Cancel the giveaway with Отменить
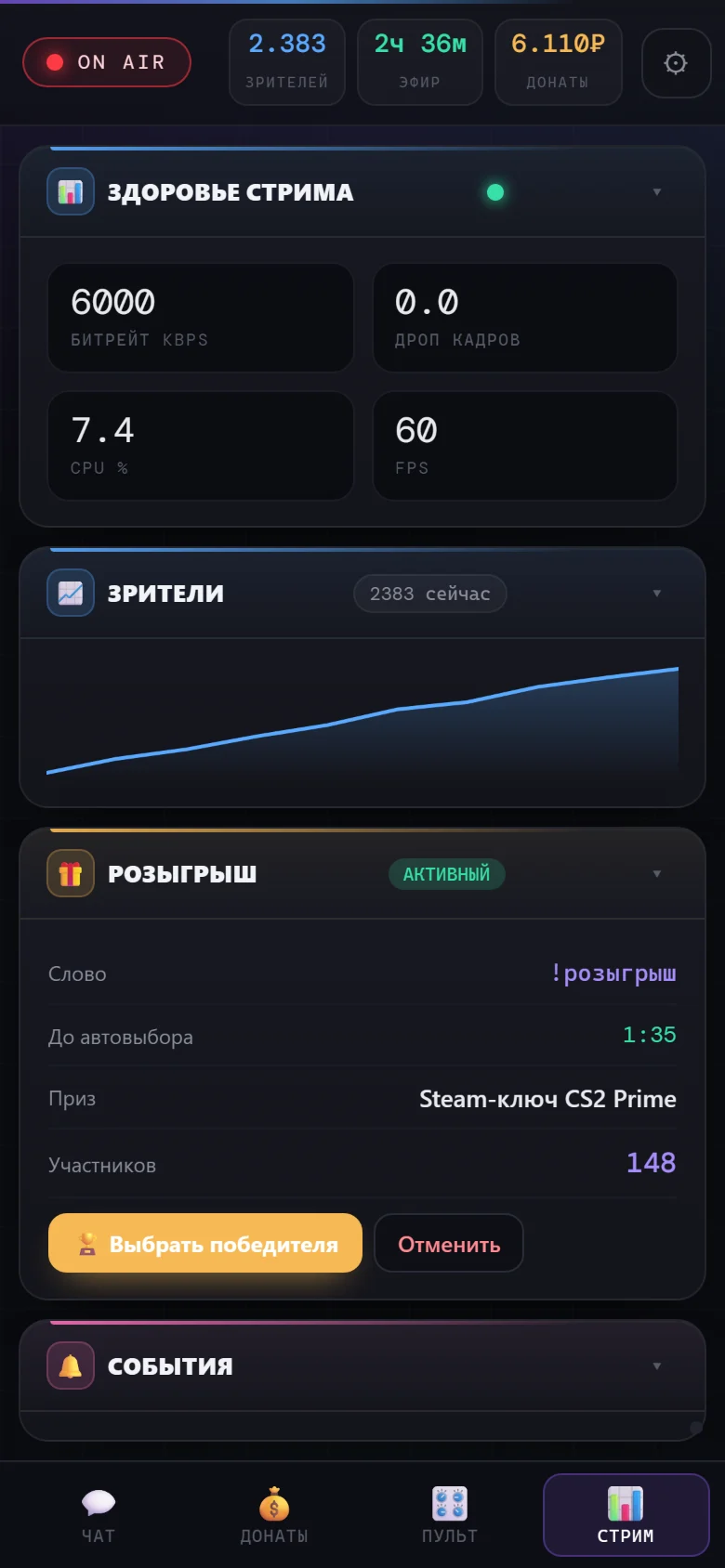The image size is (725, 1568). coord(449,1243)
